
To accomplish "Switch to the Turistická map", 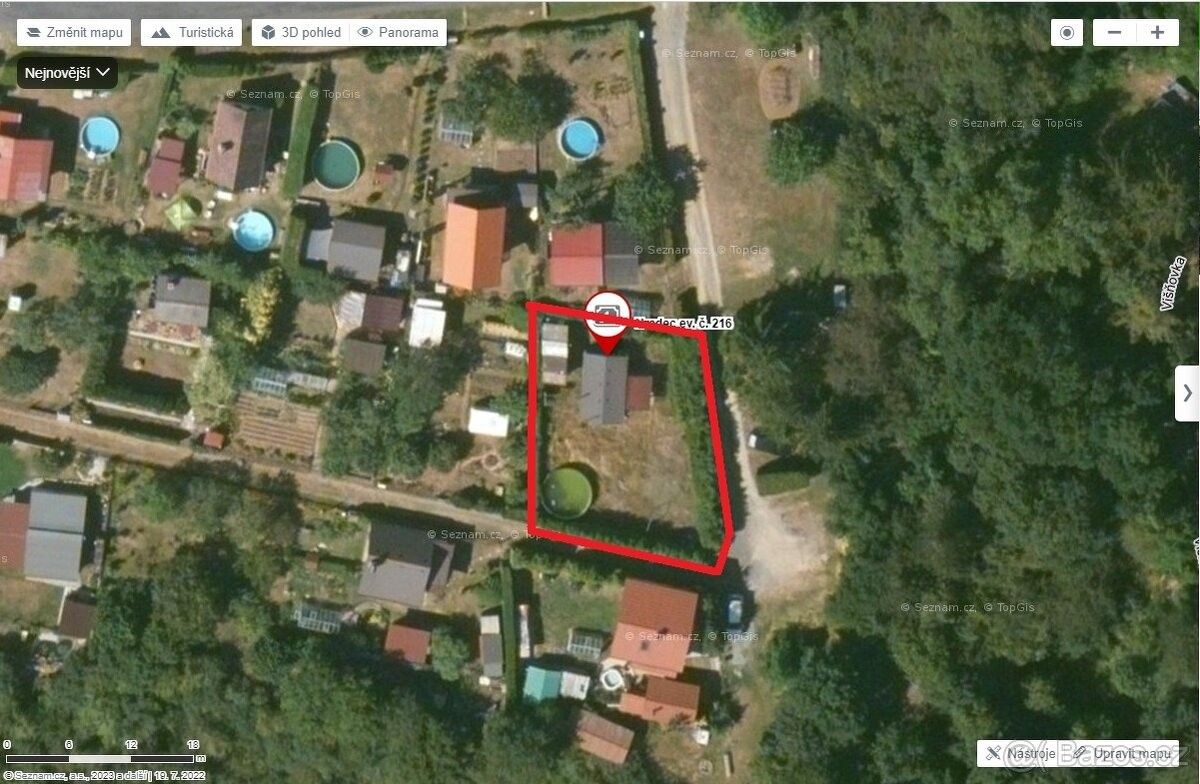I will [x=191, y=32].
